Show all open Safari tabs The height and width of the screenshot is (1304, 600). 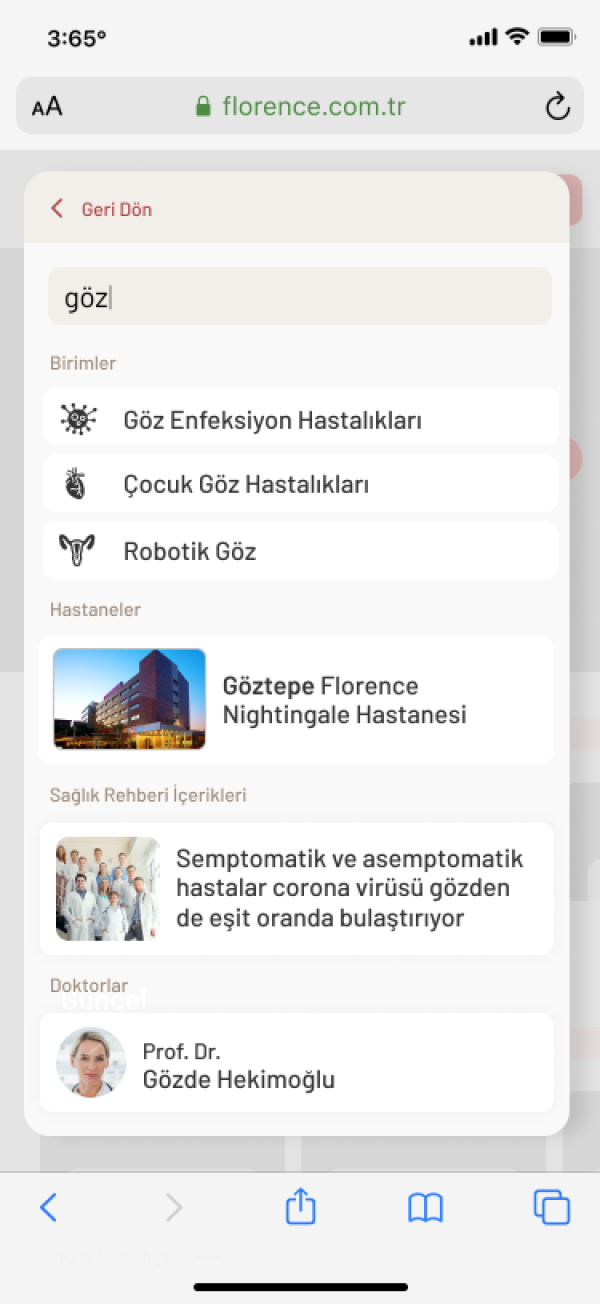point(551,1207)
